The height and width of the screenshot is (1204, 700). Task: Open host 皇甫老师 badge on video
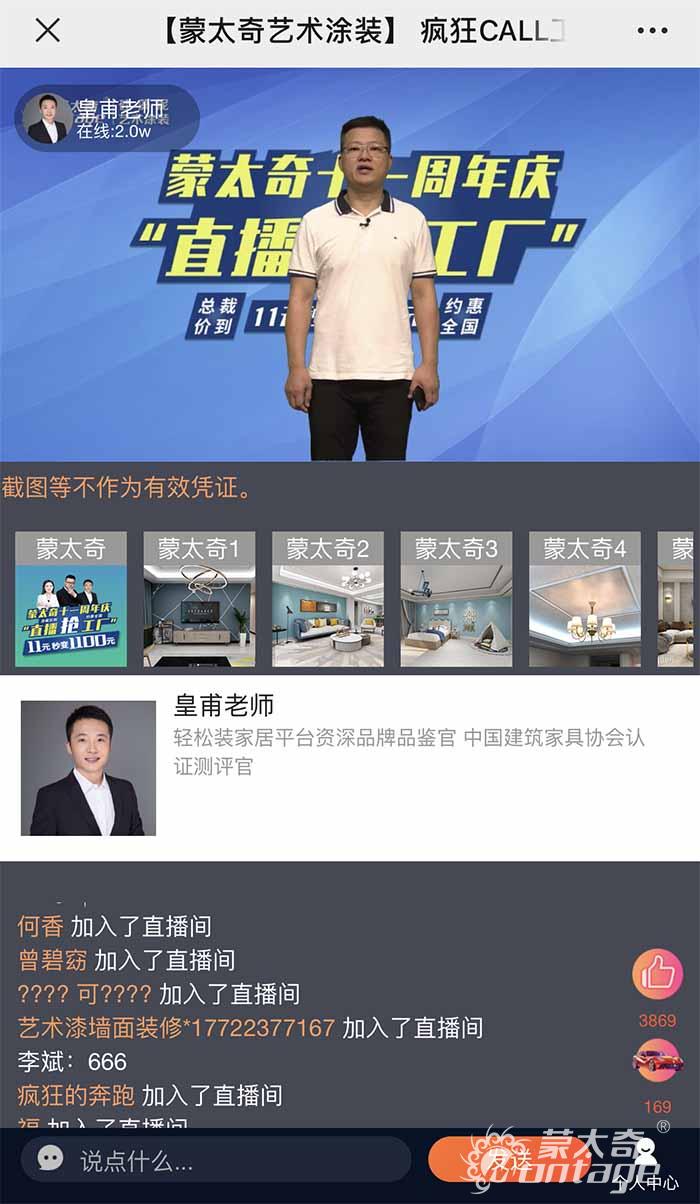coord(106,119)
